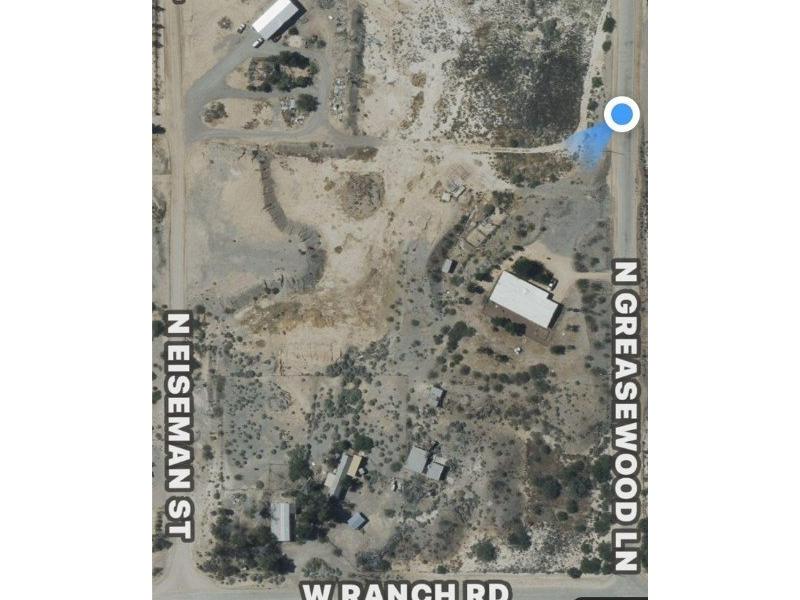Tap the blue current location dot
This screenshot has width=800, height=600.
tap(622, 114)
